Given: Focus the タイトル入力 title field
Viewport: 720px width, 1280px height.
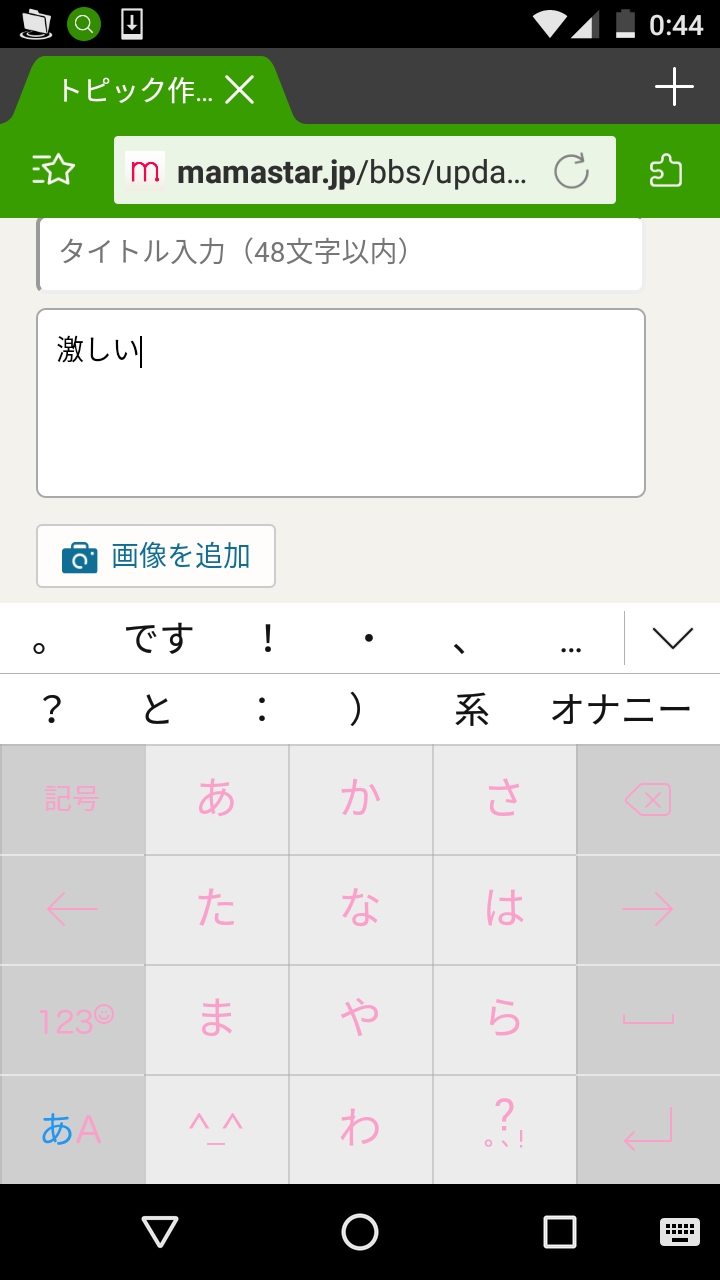Looking at the screenshot, I should click(x=340, y=252).
